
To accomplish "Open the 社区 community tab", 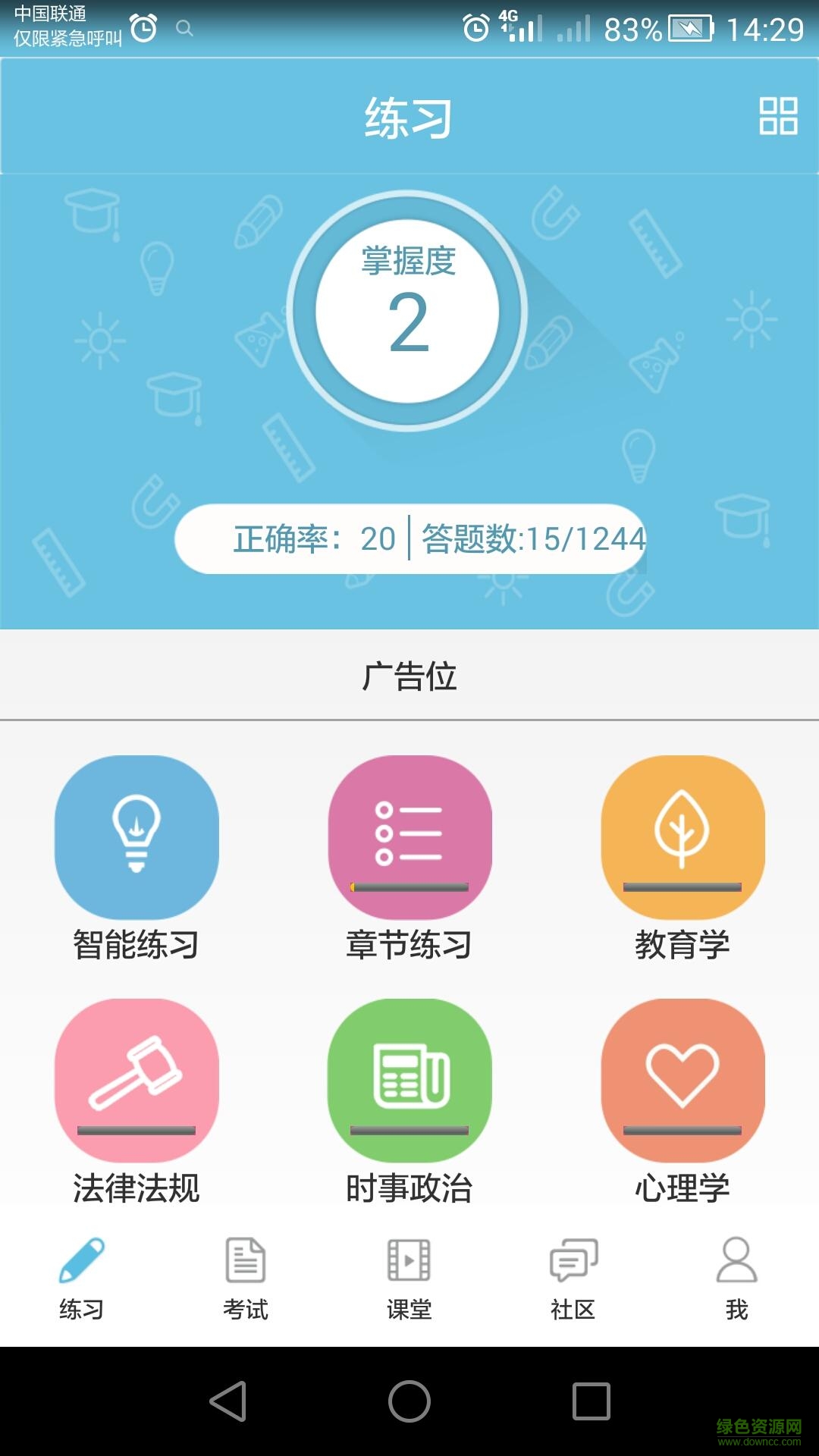I will point(573,1277).
